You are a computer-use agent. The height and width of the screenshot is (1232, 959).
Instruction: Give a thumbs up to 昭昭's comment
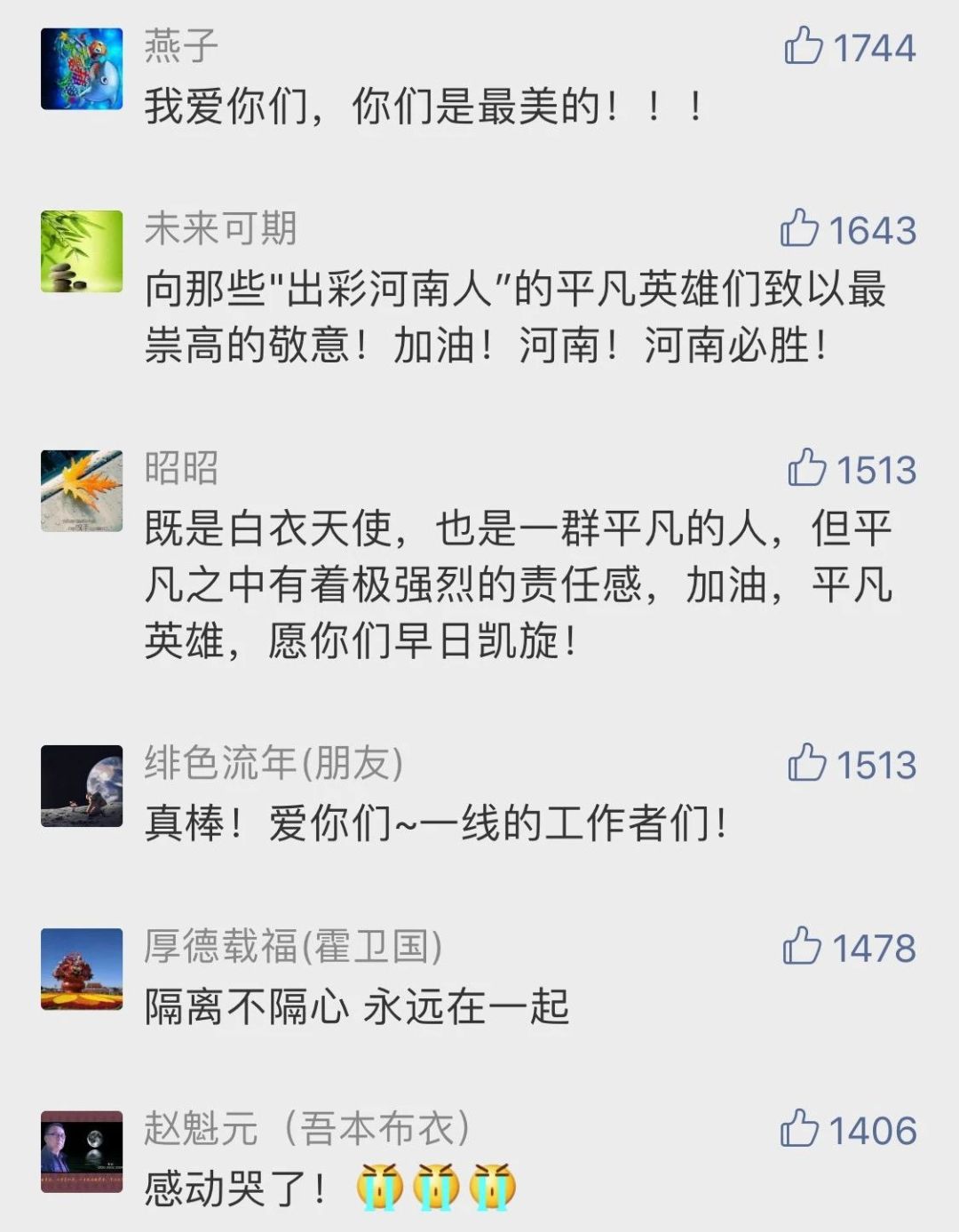pos(806,468)
